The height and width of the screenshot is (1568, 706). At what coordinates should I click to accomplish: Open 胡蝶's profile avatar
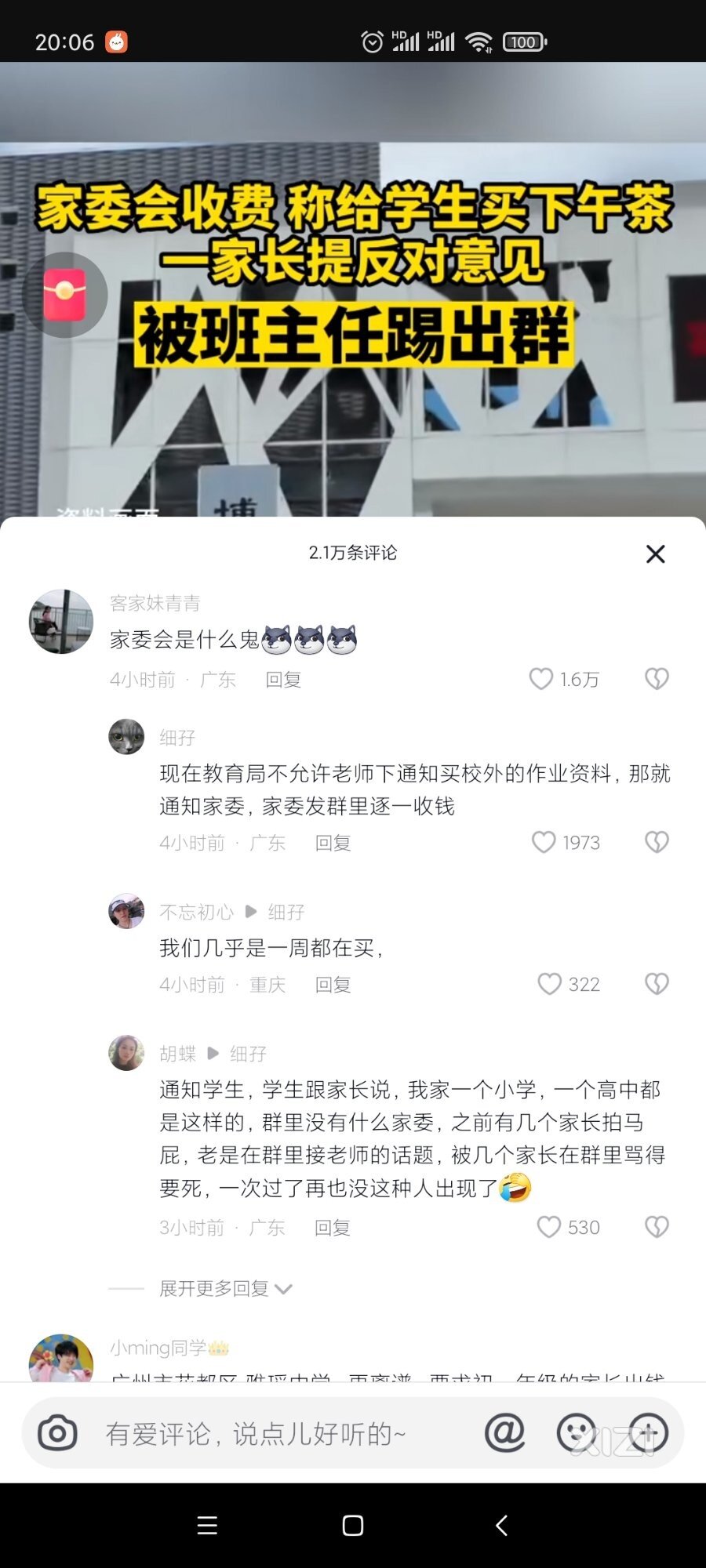(x=126, y=1053)
